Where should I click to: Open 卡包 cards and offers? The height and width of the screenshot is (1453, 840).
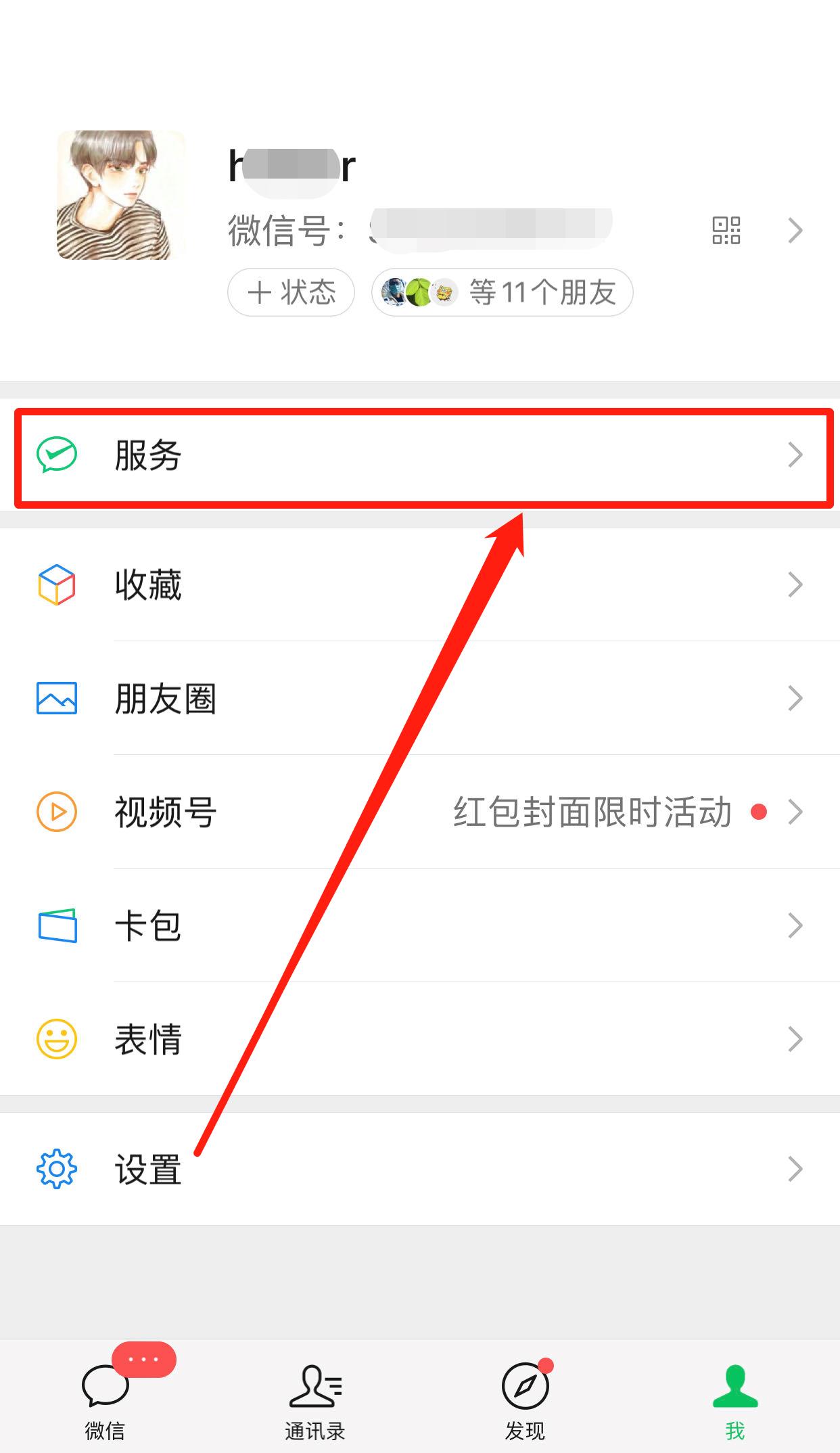pos(419,925)
